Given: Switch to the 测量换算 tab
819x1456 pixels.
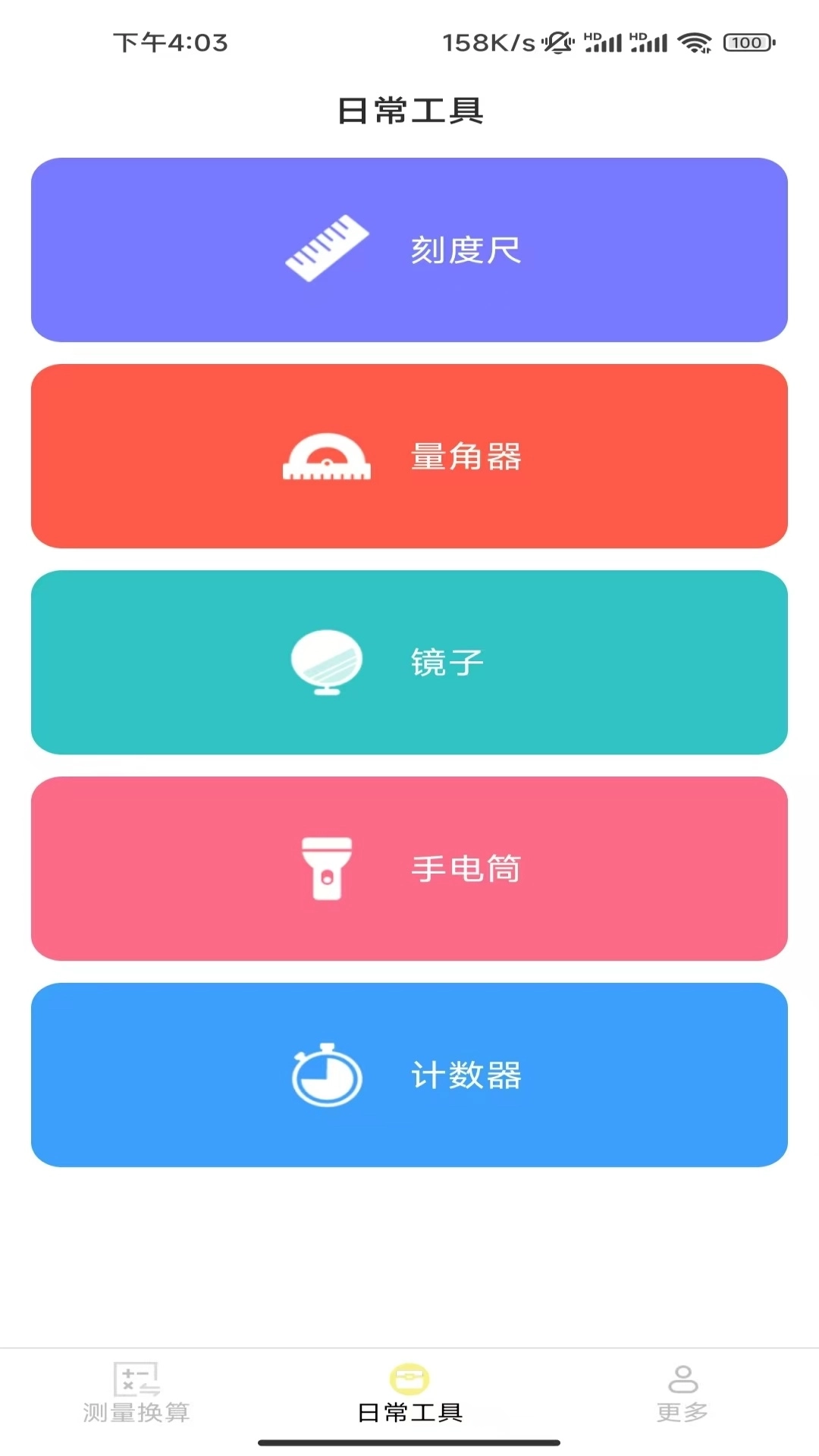Looking at the screenshot, I should (138, 1410).
